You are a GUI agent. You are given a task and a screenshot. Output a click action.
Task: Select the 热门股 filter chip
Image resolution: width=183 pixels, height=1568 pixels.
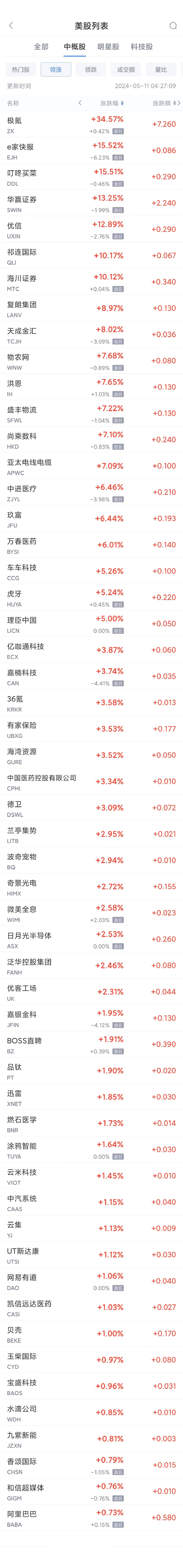pos(21,69)
